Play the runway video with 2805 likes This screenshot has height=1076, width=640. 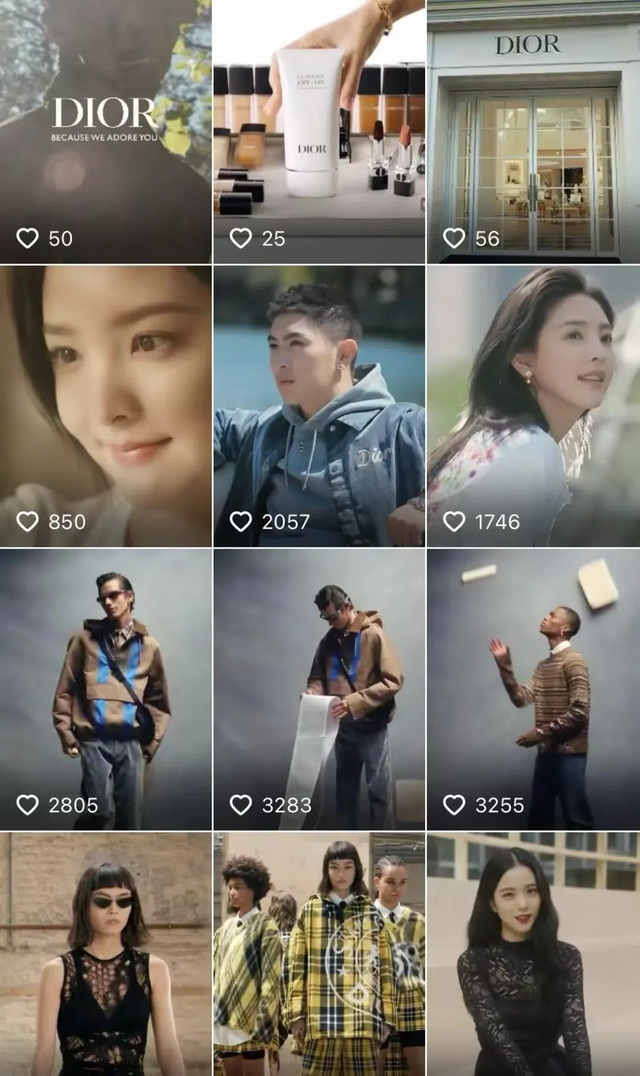coord(105,688)
